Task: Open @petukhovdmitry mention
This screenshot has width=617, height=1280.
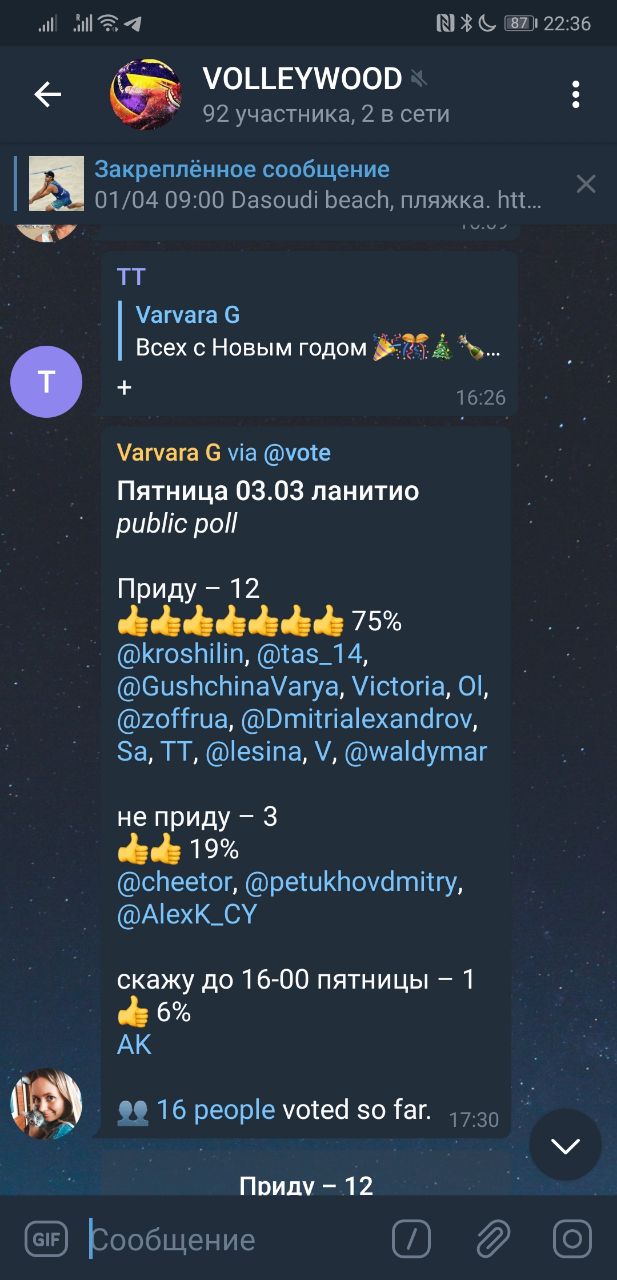Action: [x=350, y=882]
